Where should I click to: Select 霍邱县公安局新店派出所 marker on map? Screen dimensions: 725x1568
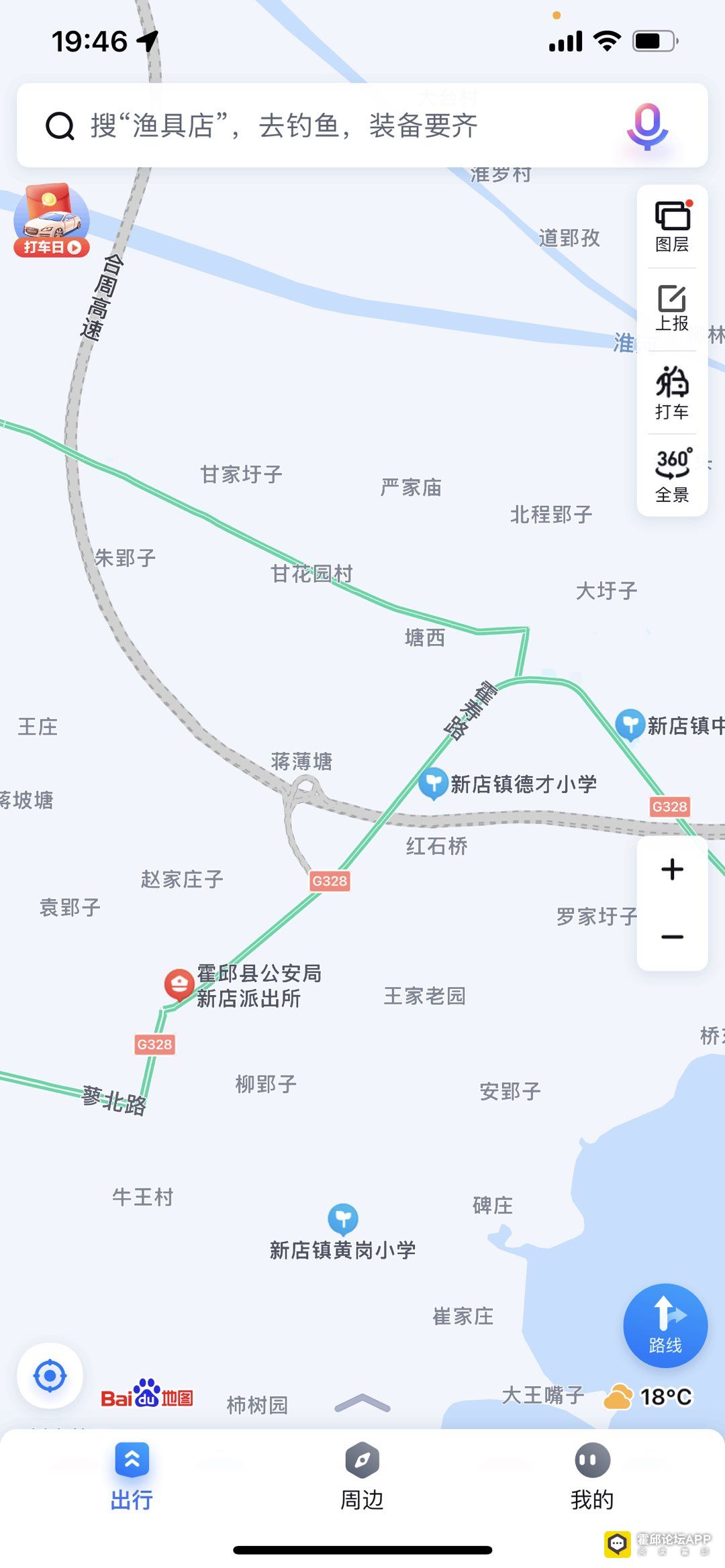point(179,985)
